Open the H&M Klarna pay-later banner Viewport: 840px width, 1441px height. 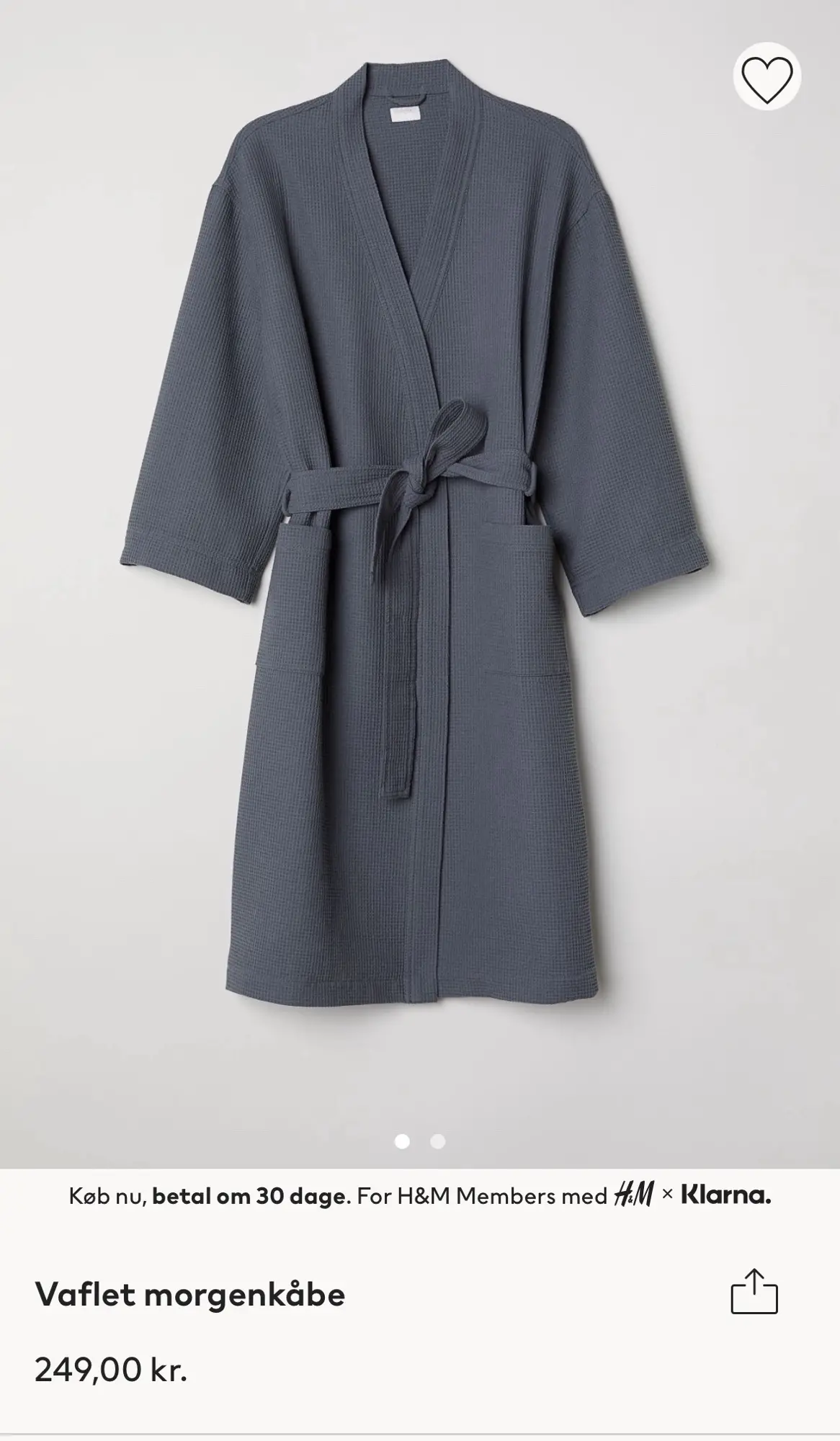point(420,1197)
